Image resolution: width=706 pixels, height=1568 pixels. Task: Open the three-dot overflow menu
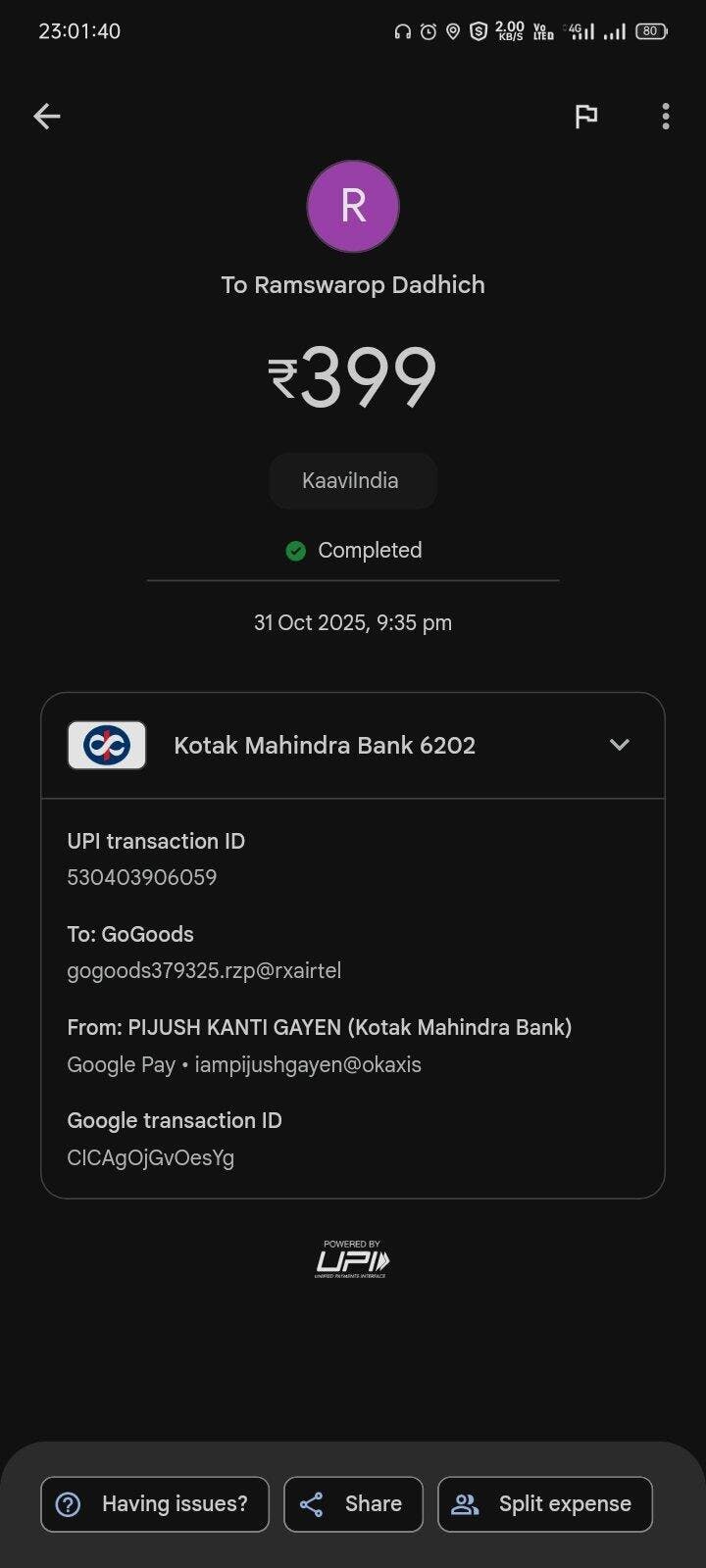(x=666, y=117)
